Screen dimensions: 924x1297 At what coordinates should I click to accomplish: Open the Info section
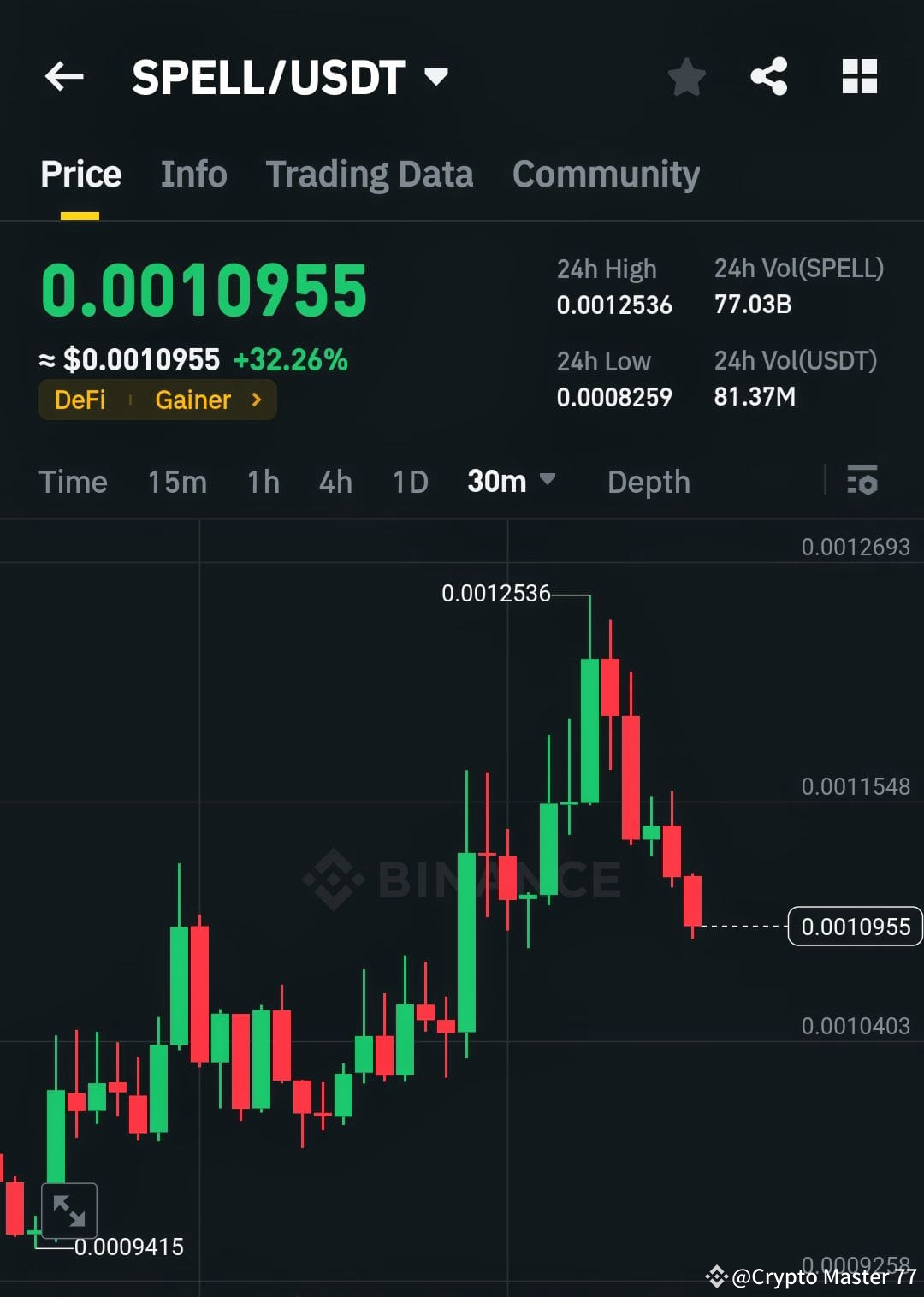(x=192, y=173)
